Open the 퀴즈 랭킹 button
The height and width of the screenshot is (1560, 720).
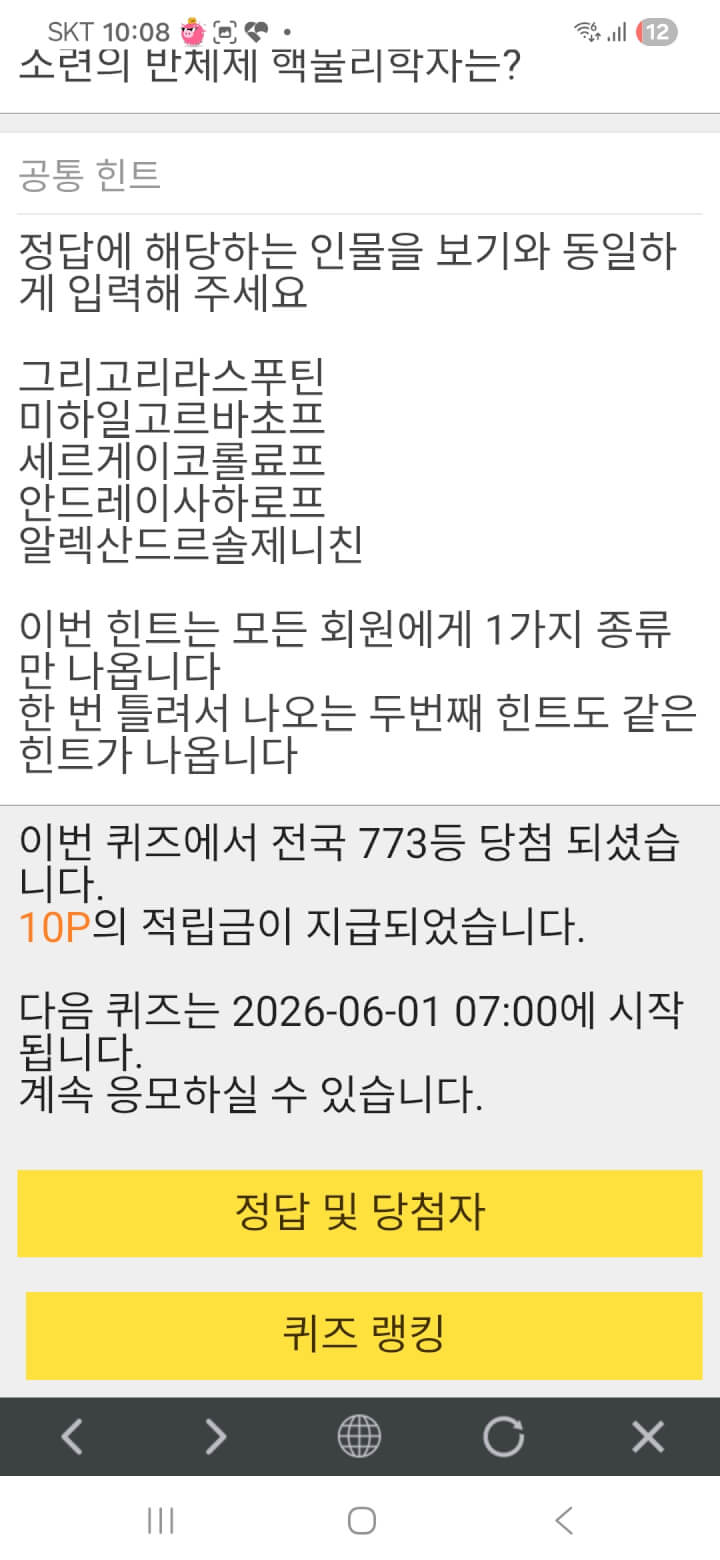364,1335
